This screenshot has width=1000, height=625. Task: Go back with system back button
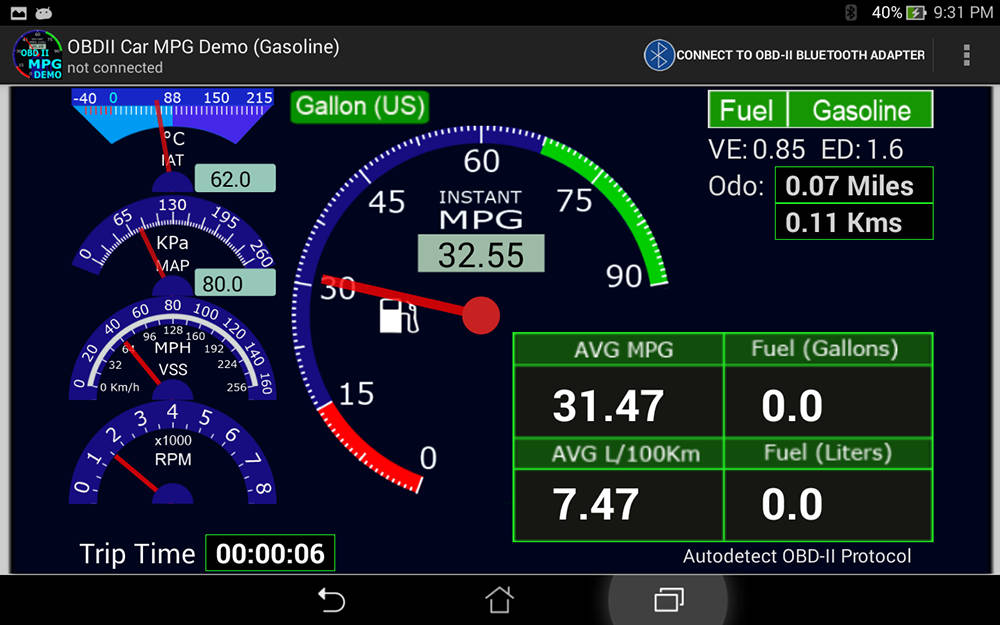coord(331,599)
